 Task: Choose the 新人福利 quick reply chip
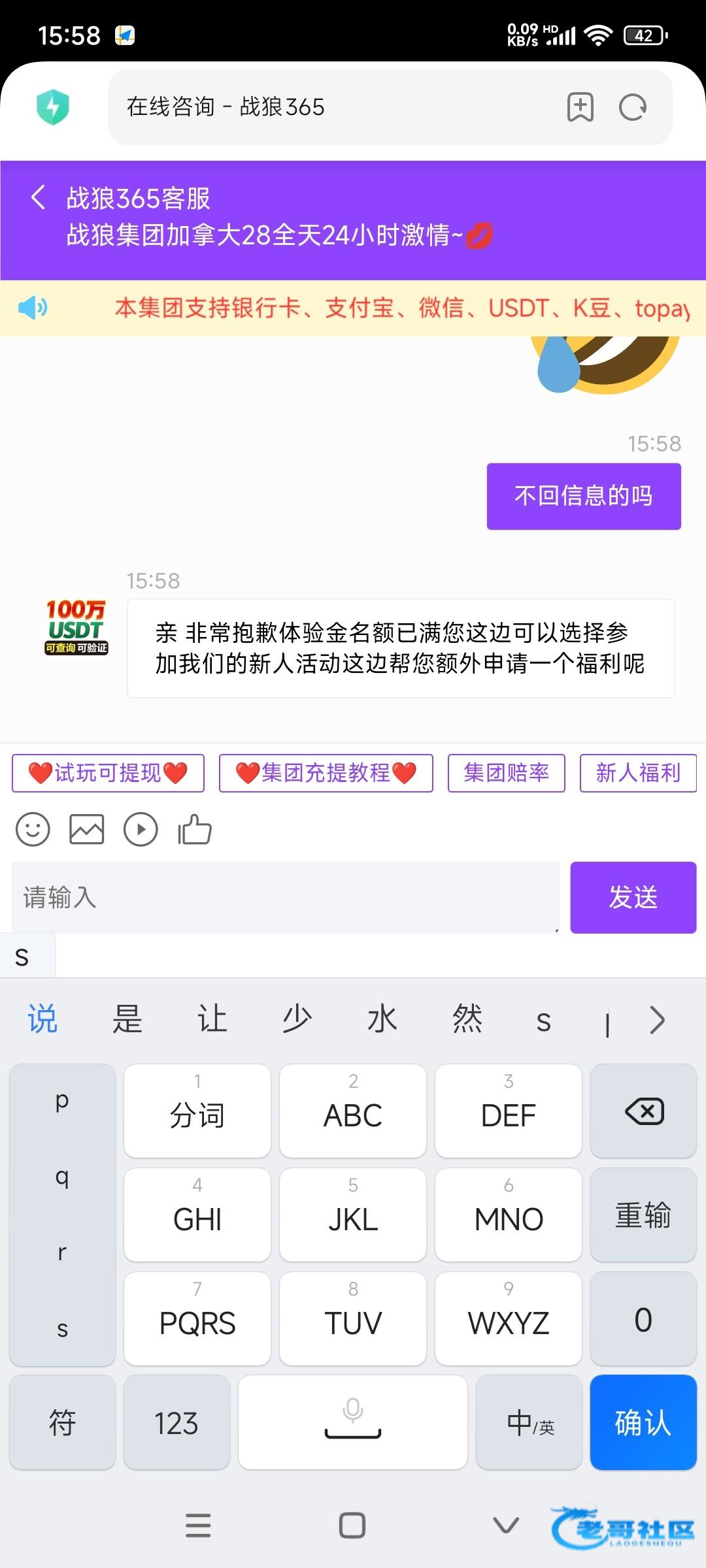pos(637,774)
